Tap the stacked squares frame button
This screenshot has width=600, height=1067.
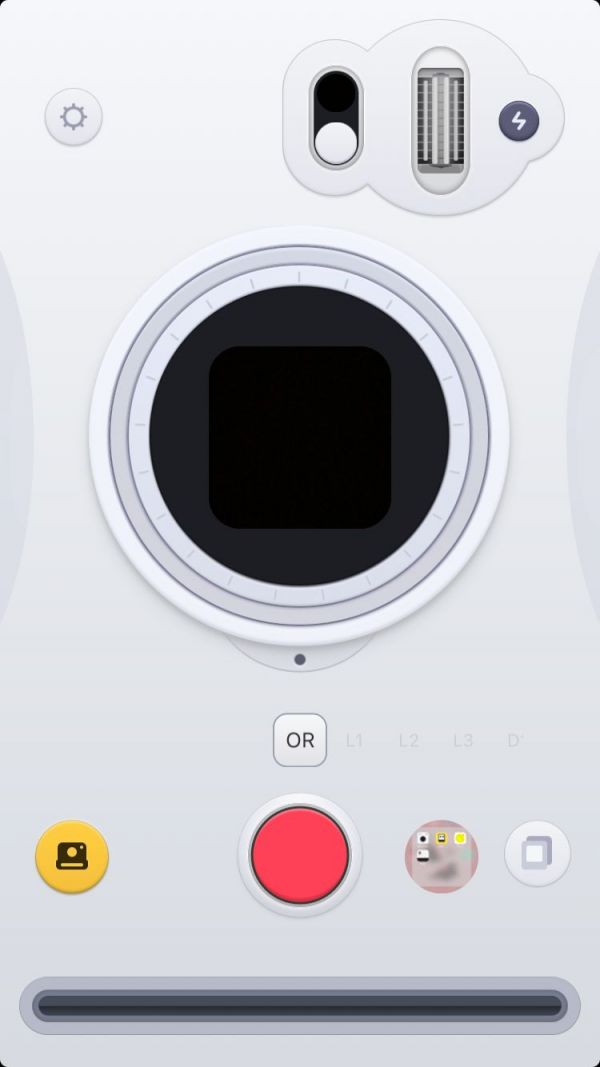pyautogui.click(x=537, y=854)
